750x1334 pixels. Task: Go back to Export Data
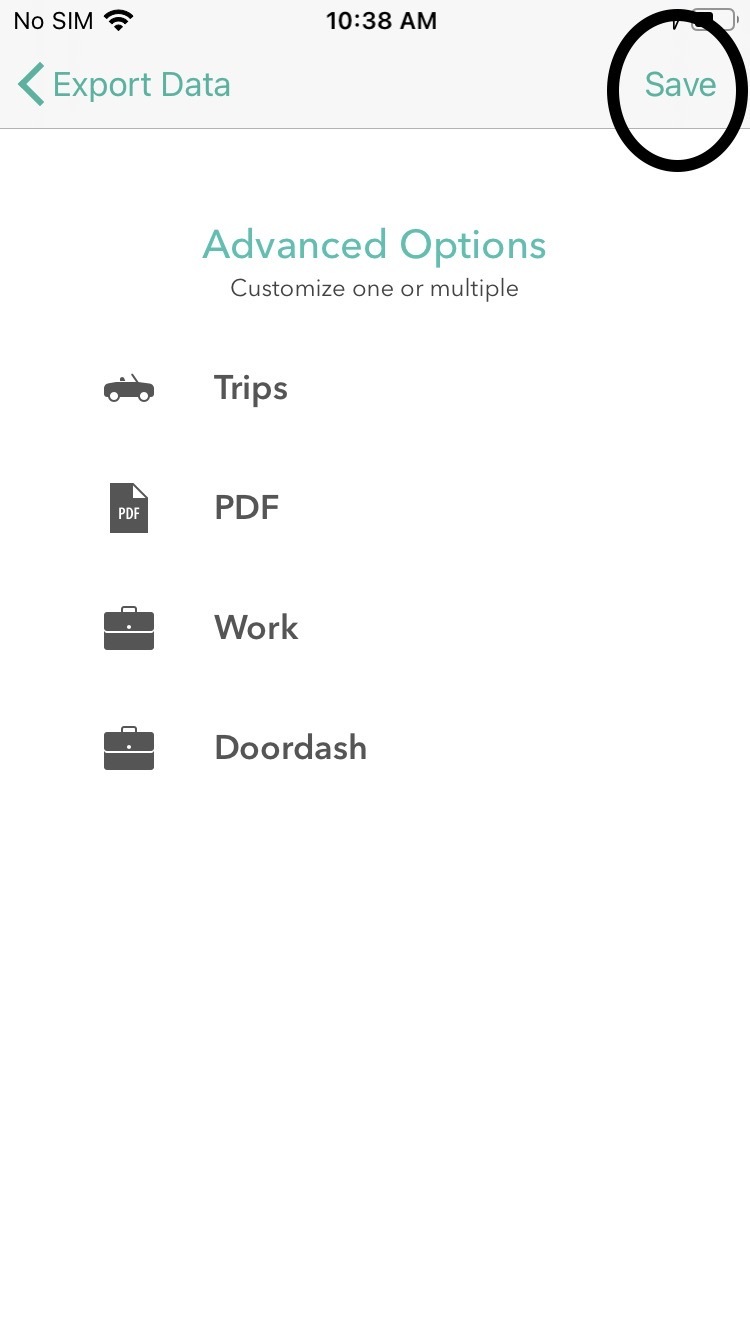[124, 85]
